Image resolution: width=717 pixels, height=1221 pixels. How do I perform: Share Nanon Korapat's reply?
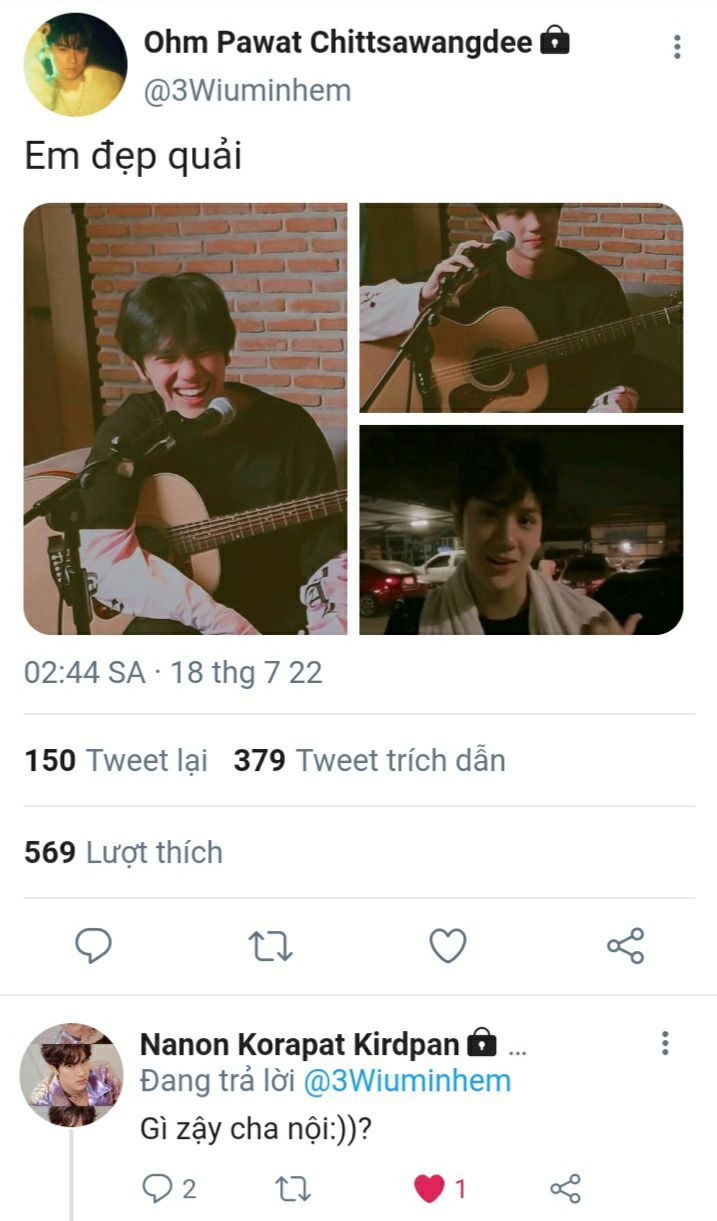pyautogui.click(x=565, y=1188)
